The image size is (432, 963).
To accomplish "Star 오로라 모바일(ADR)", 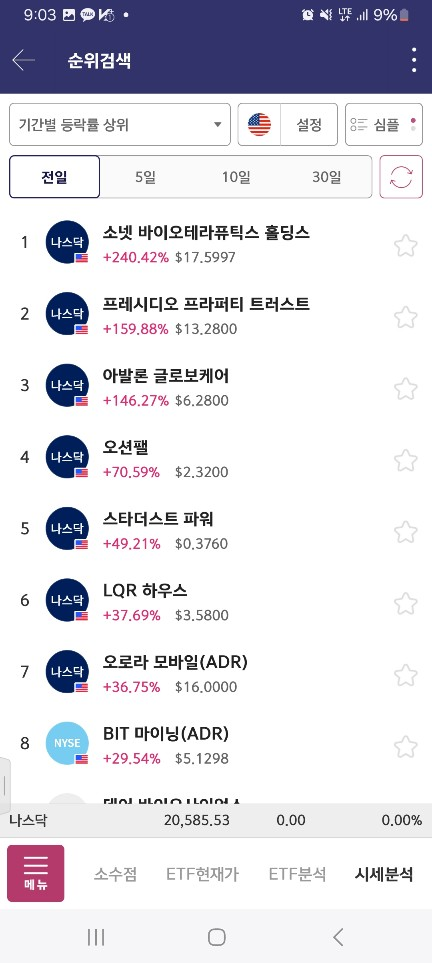I will coord(406,676).
